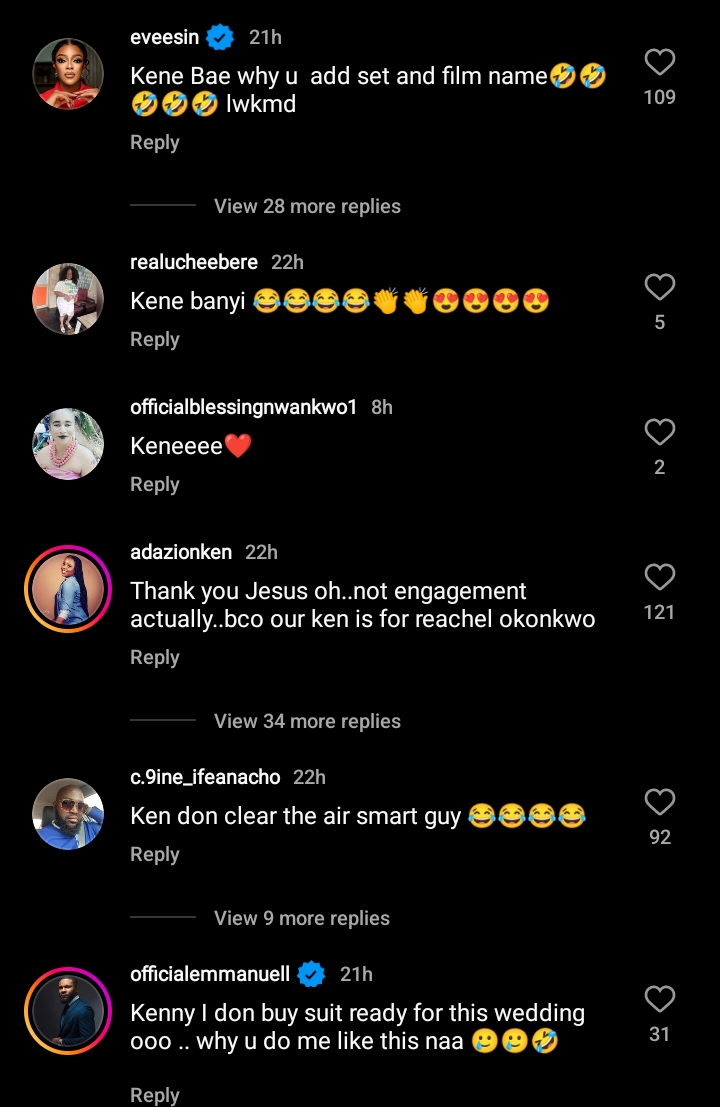Like adazionken's comment
The height and width of the screenshot is (1107, 720).
point(659,578)
